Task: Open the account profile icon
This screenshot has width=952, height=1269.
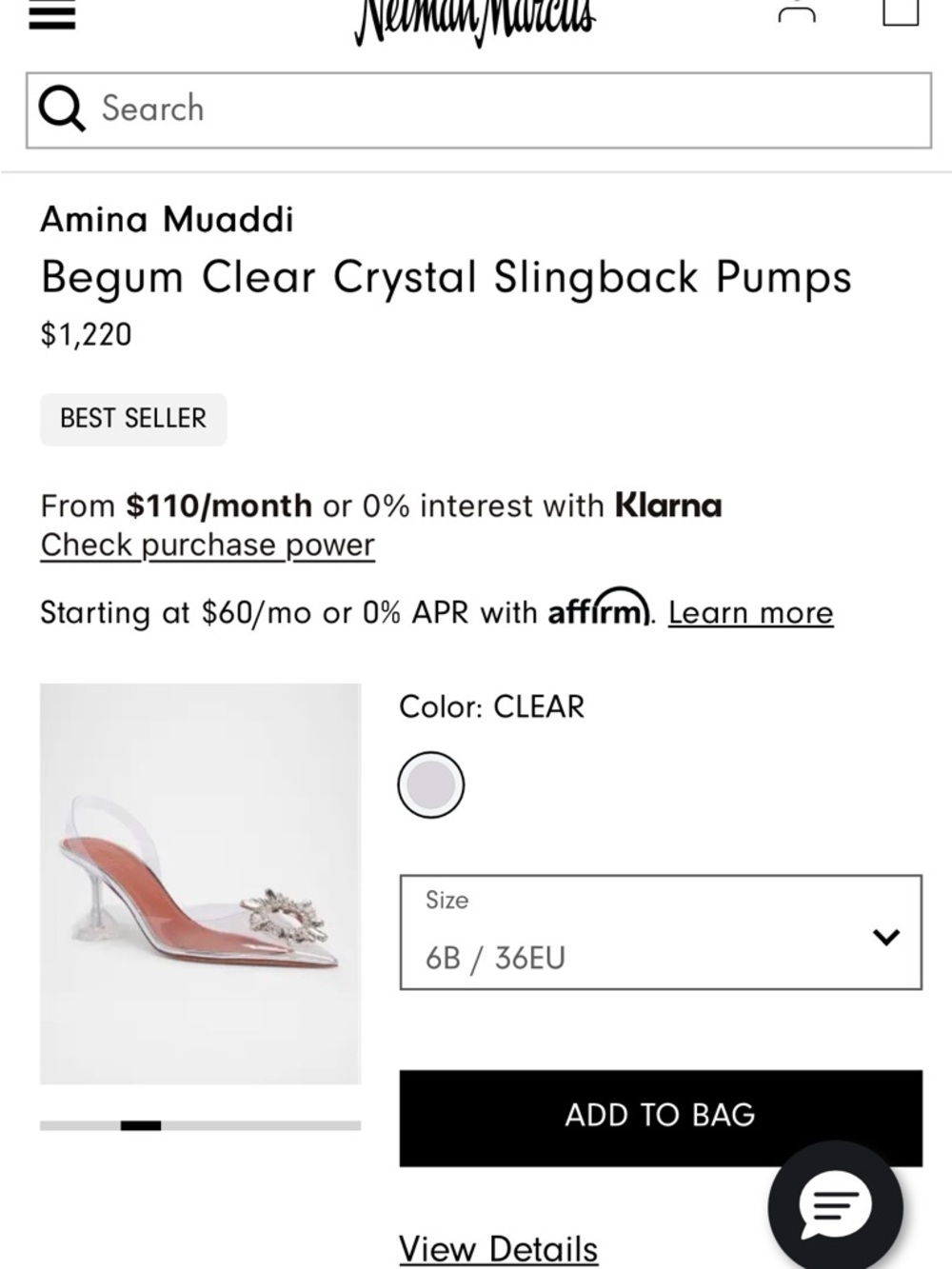Action: tap(799, 11)
